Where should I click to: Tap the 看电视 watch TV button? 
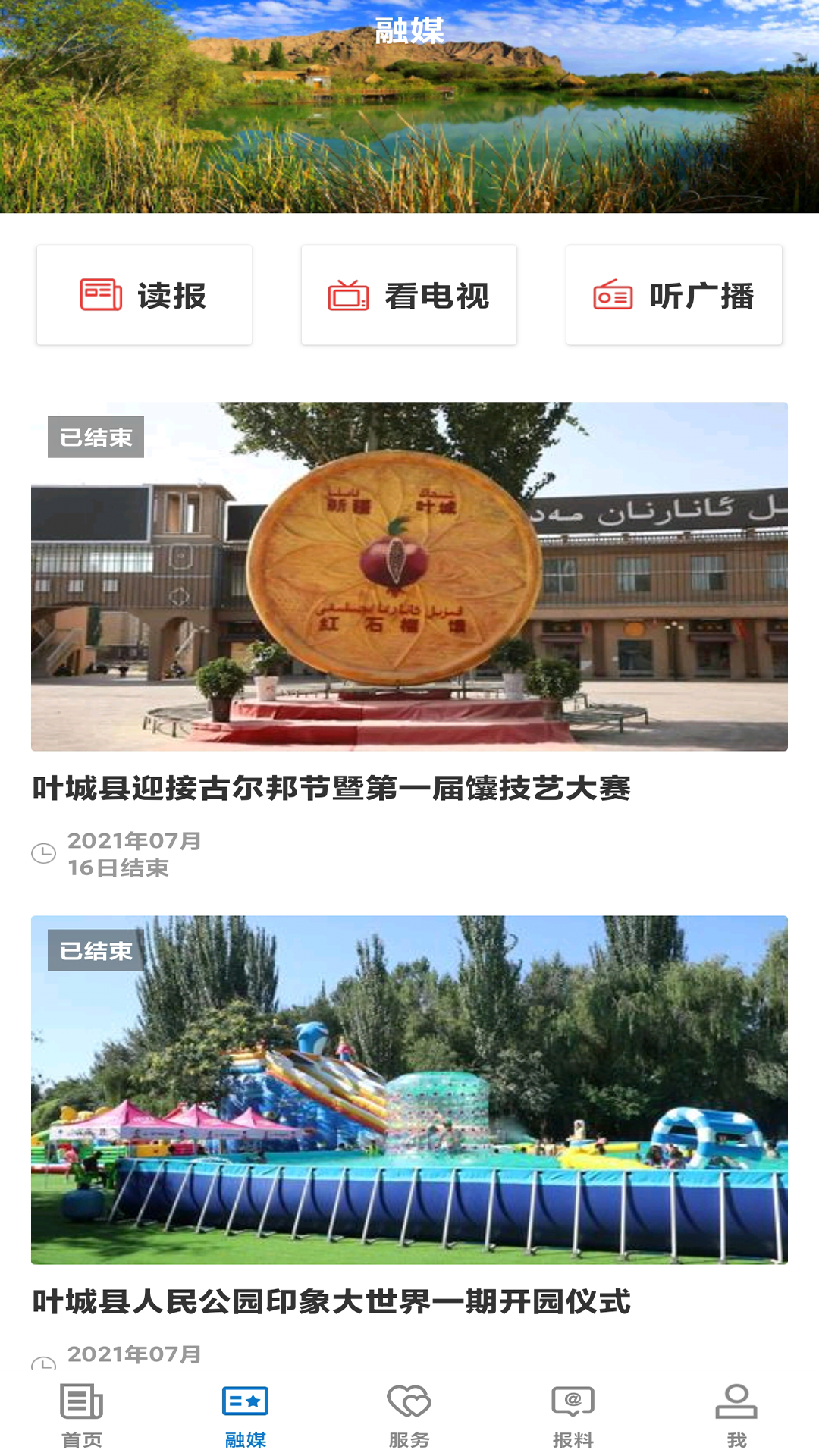tap(409, 295)
